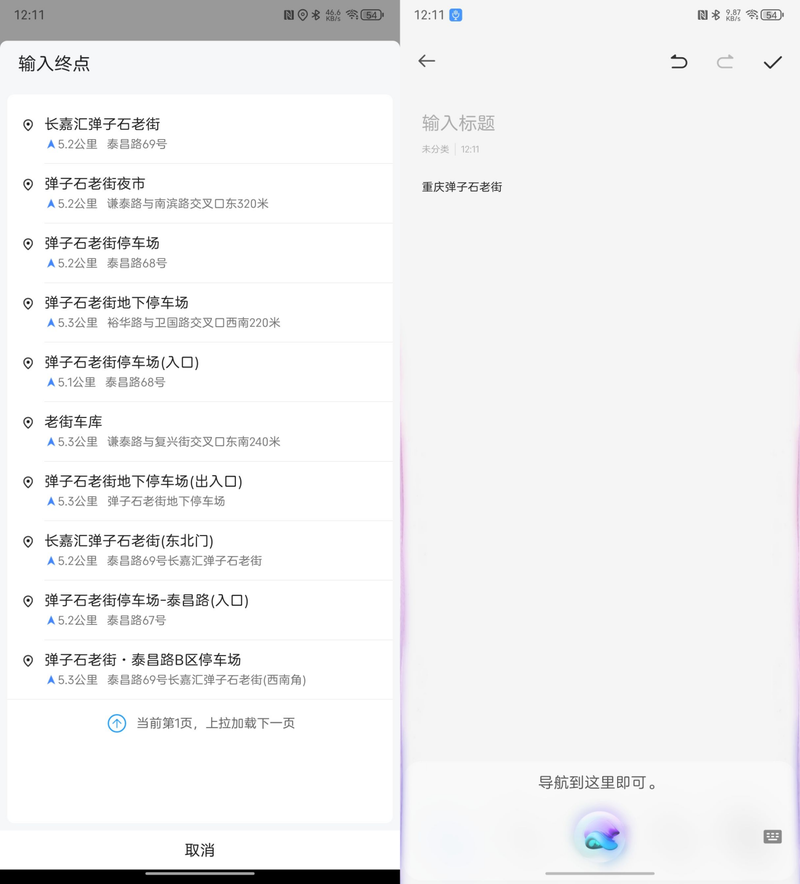This screenshot has height=884, width=800.
Task: Go back from the note editor
Action: pyautogui.click(x=427, y=61)
